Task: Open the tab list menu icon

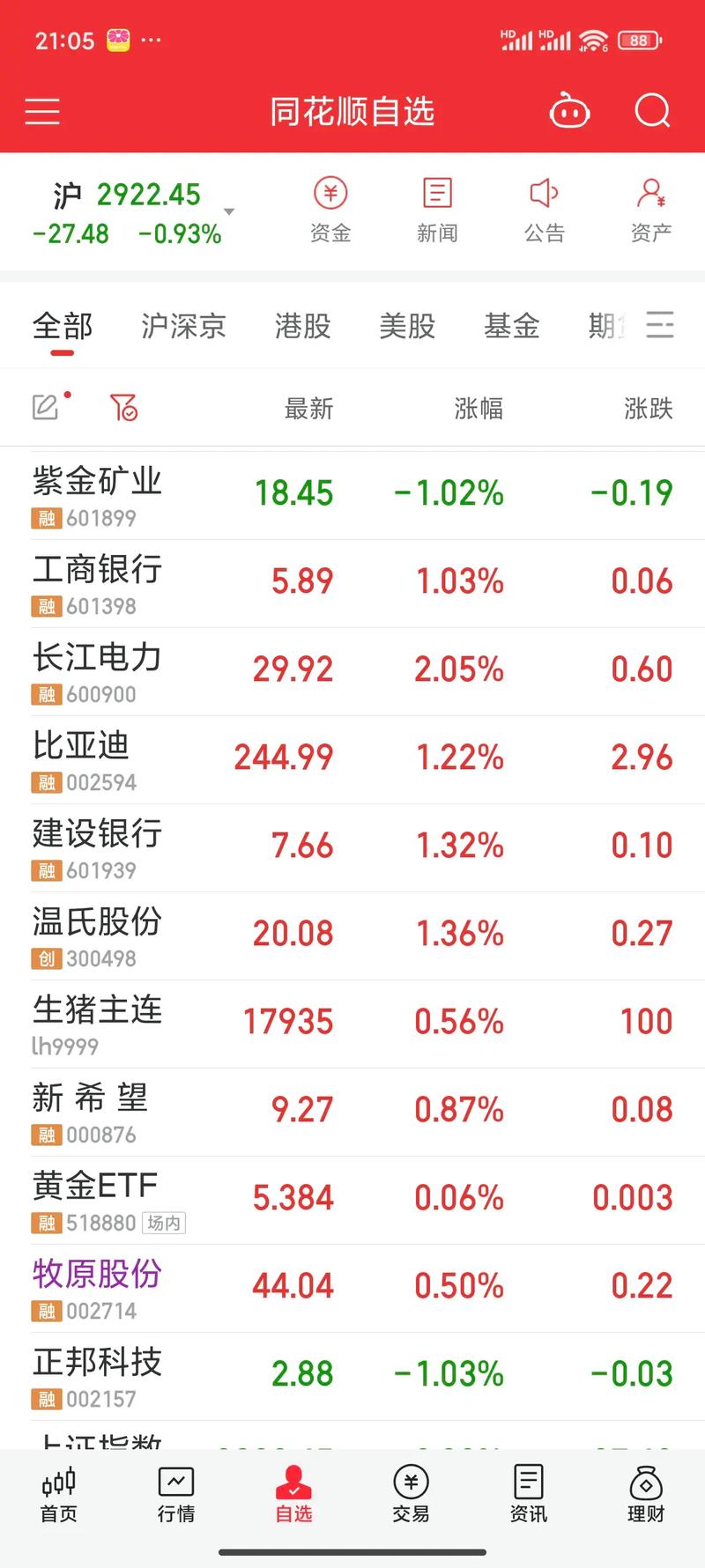Action: [660, 325]
